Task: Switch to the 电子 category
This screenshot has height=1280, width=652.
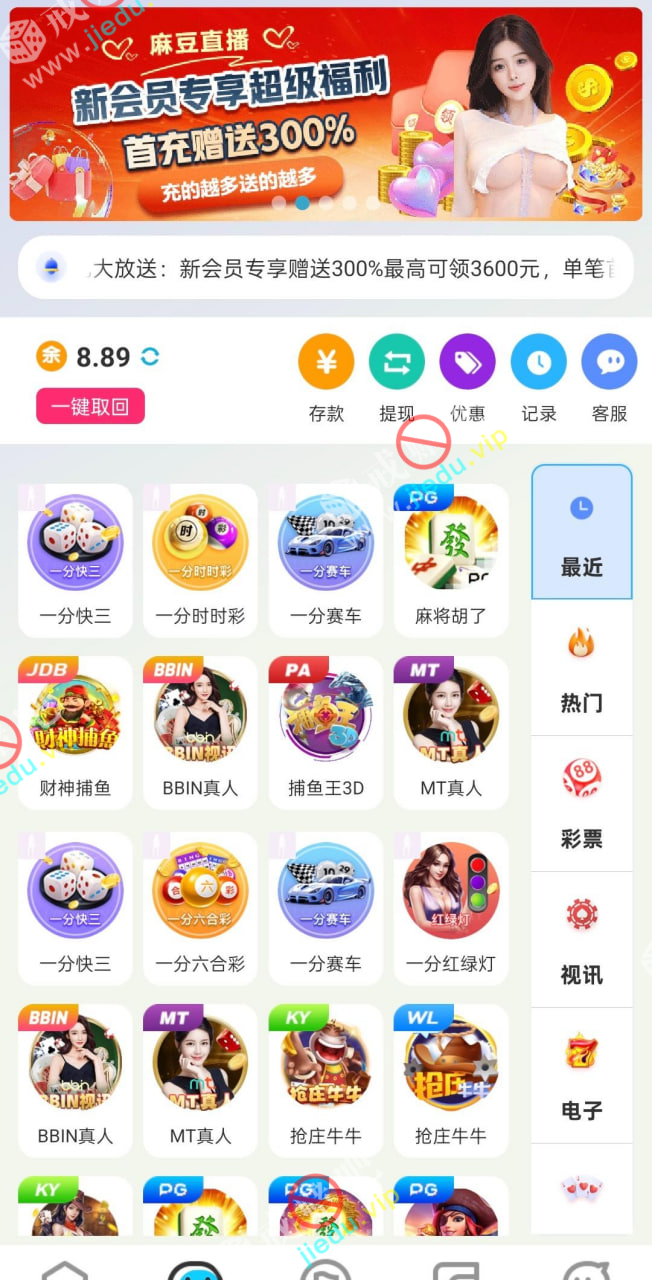Action: point(581,1076)
